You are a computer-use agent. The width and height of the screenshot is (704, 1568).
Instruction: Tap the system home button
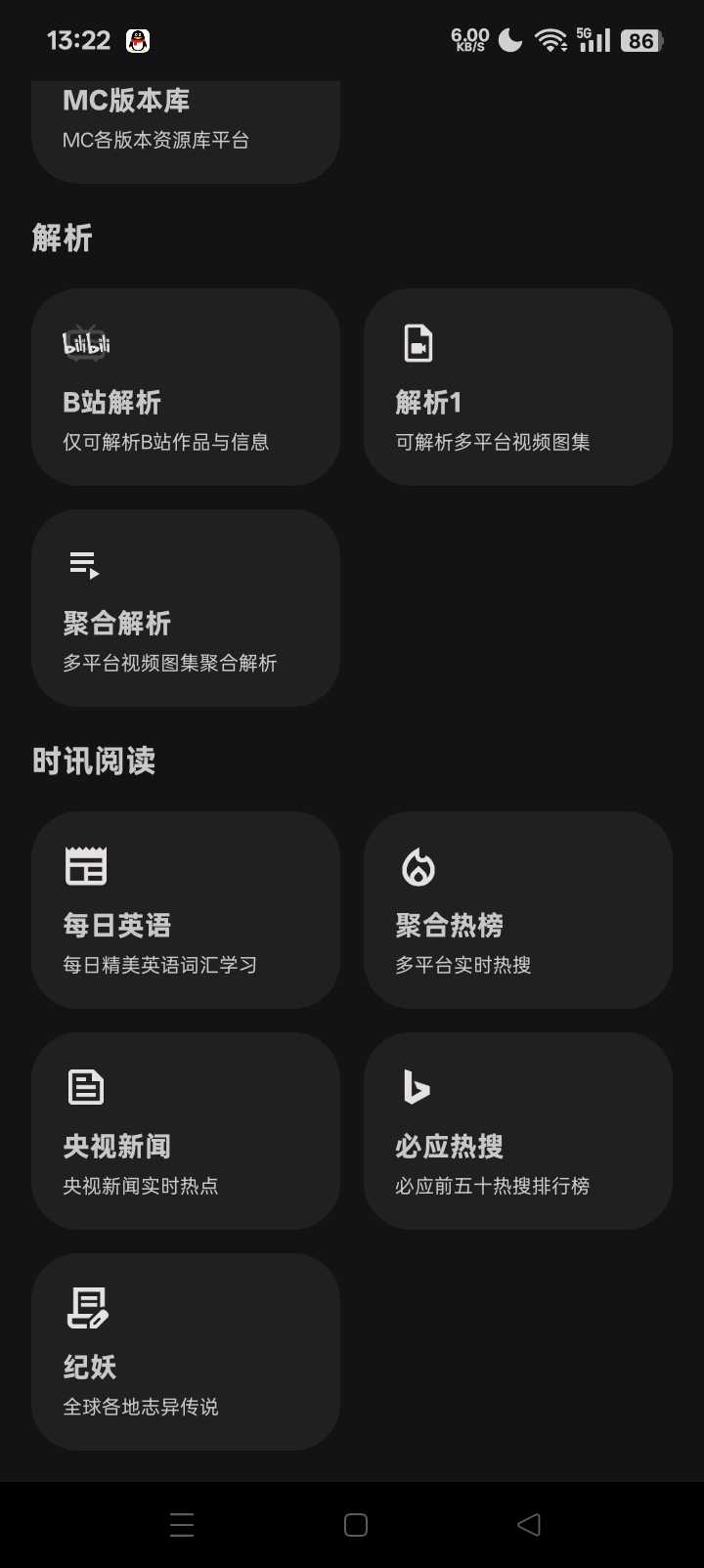coord(356,1525)
